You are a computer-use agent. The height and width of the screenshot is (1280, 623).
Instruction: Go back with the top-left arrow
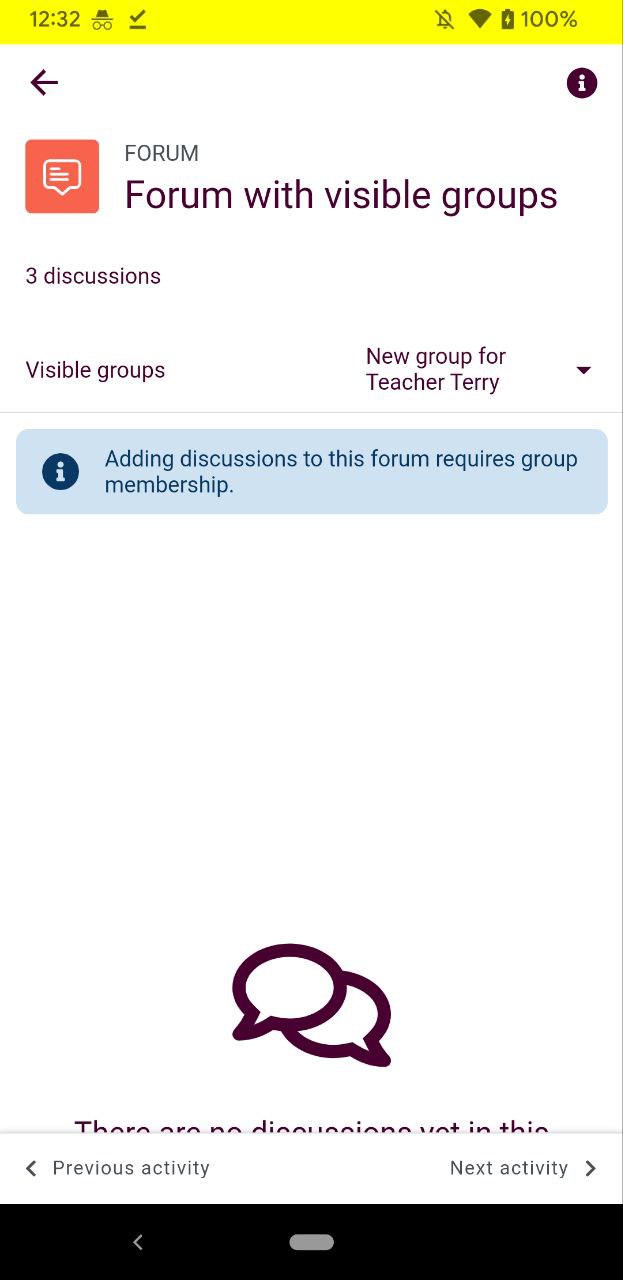(x=44, y=83)
